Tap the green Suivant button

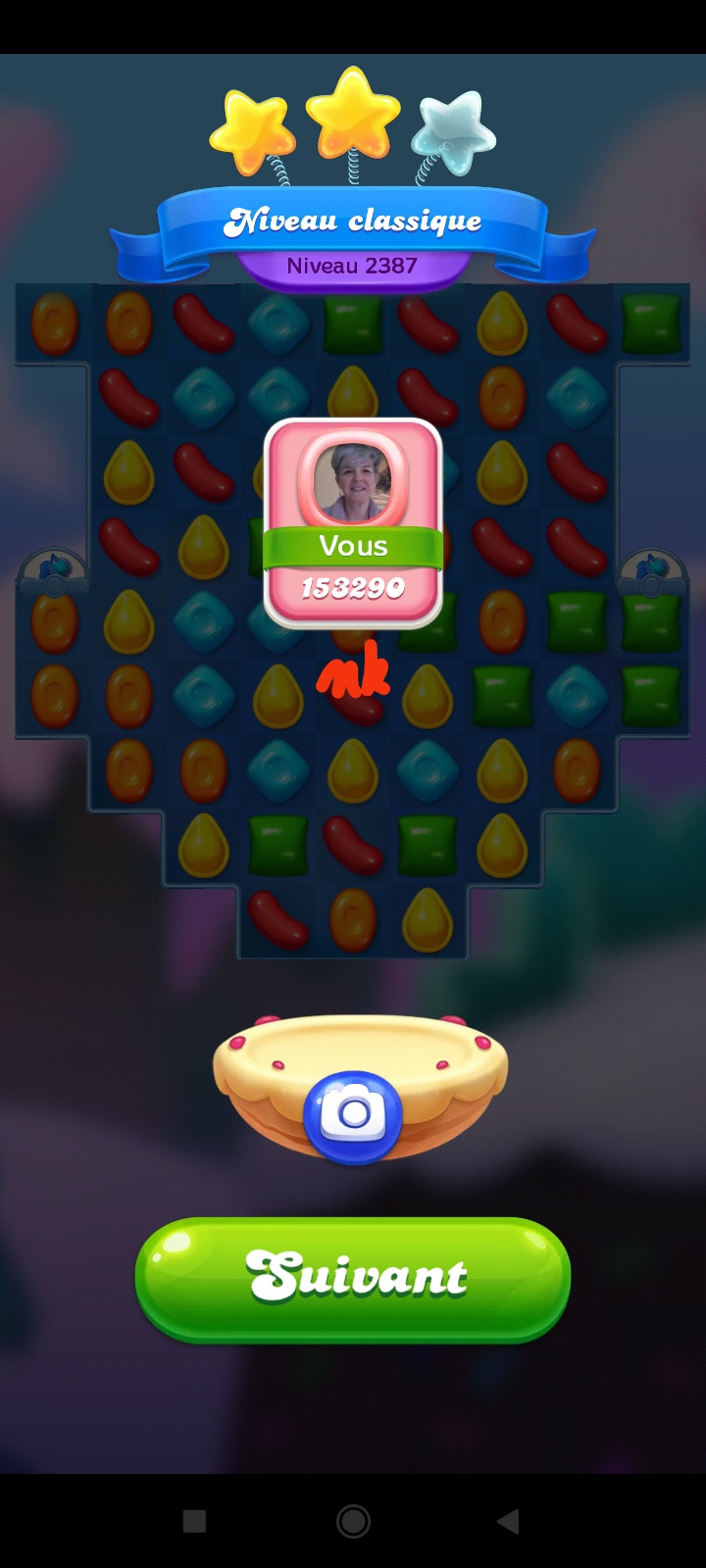click(353, 1277)
